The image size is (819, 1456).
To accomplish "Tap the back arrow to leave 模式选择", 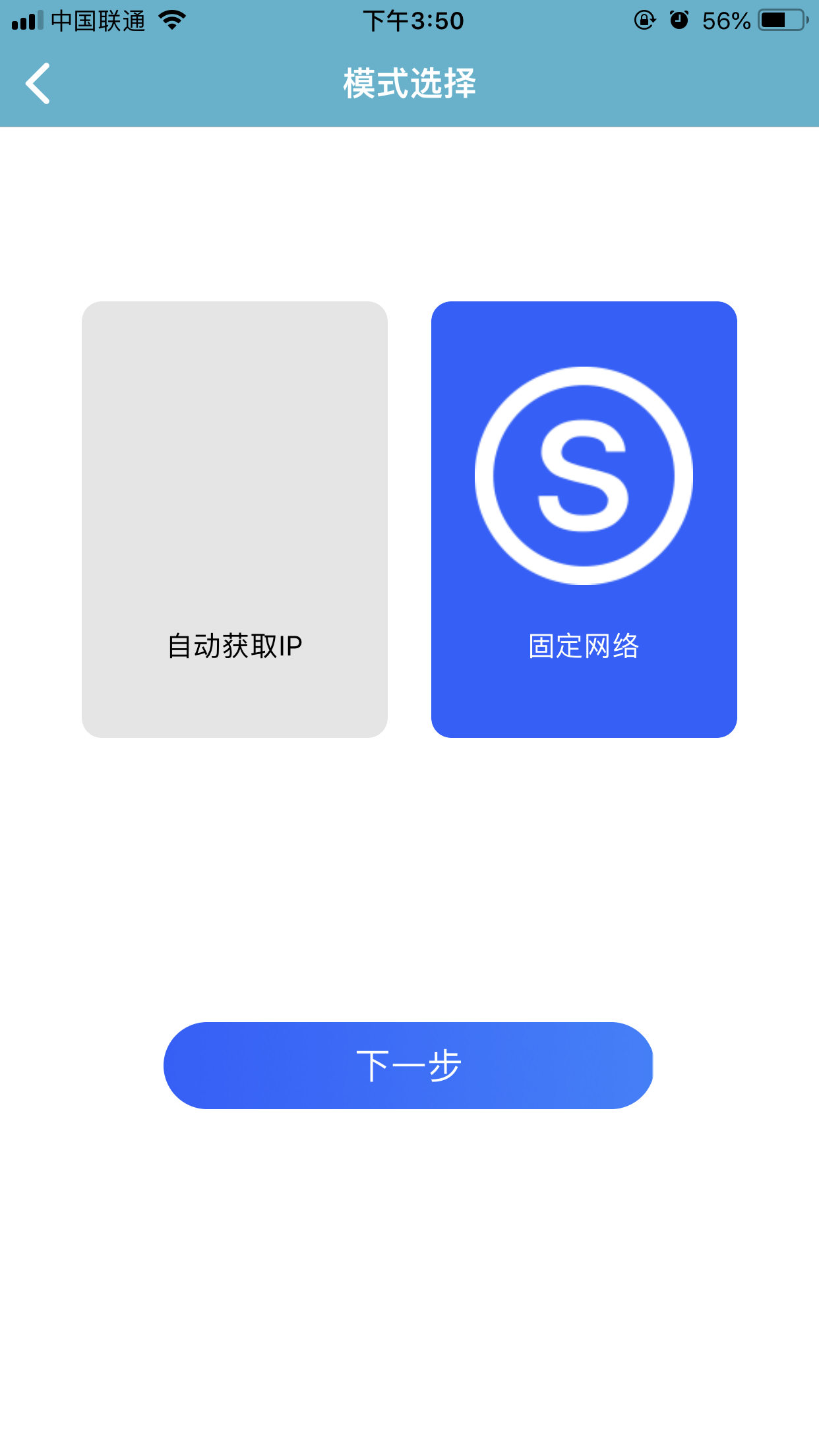I will coord(38,84).
